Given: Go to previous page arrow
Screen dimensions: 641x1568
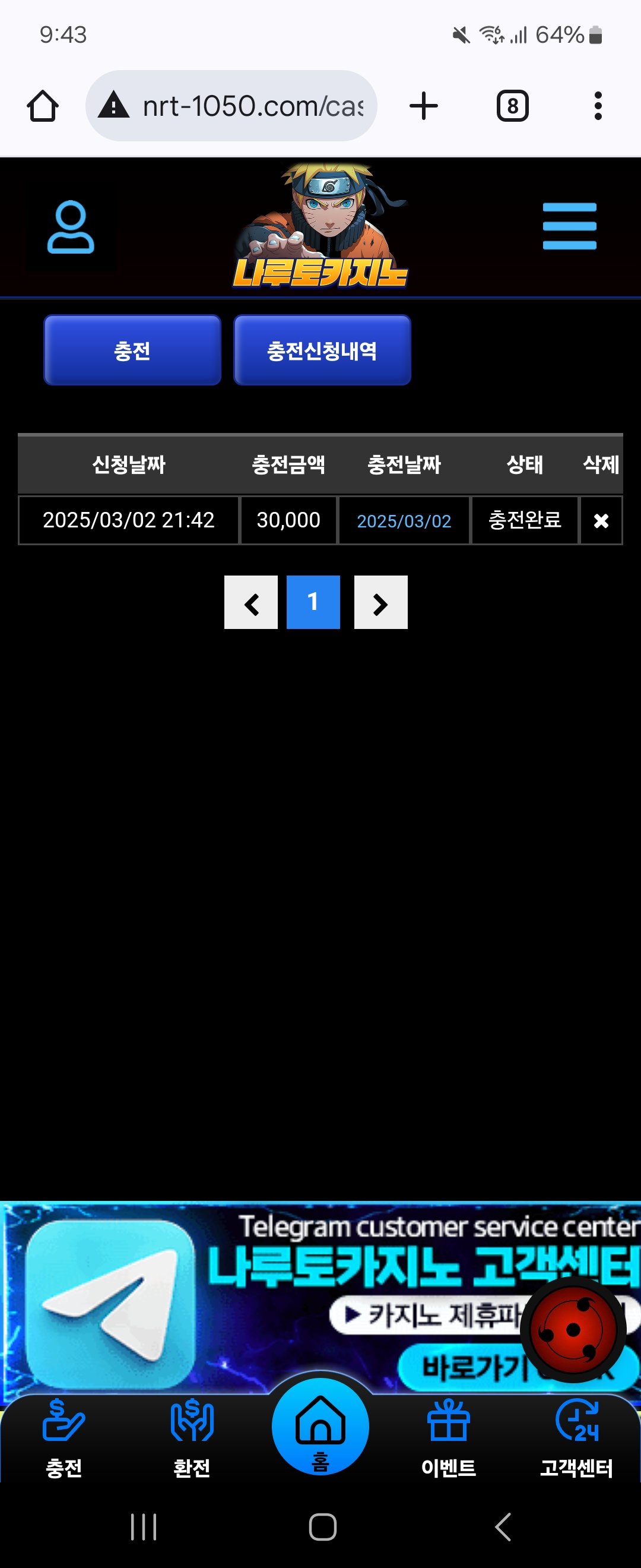Looking at the screenshot, I should point(251,603).
